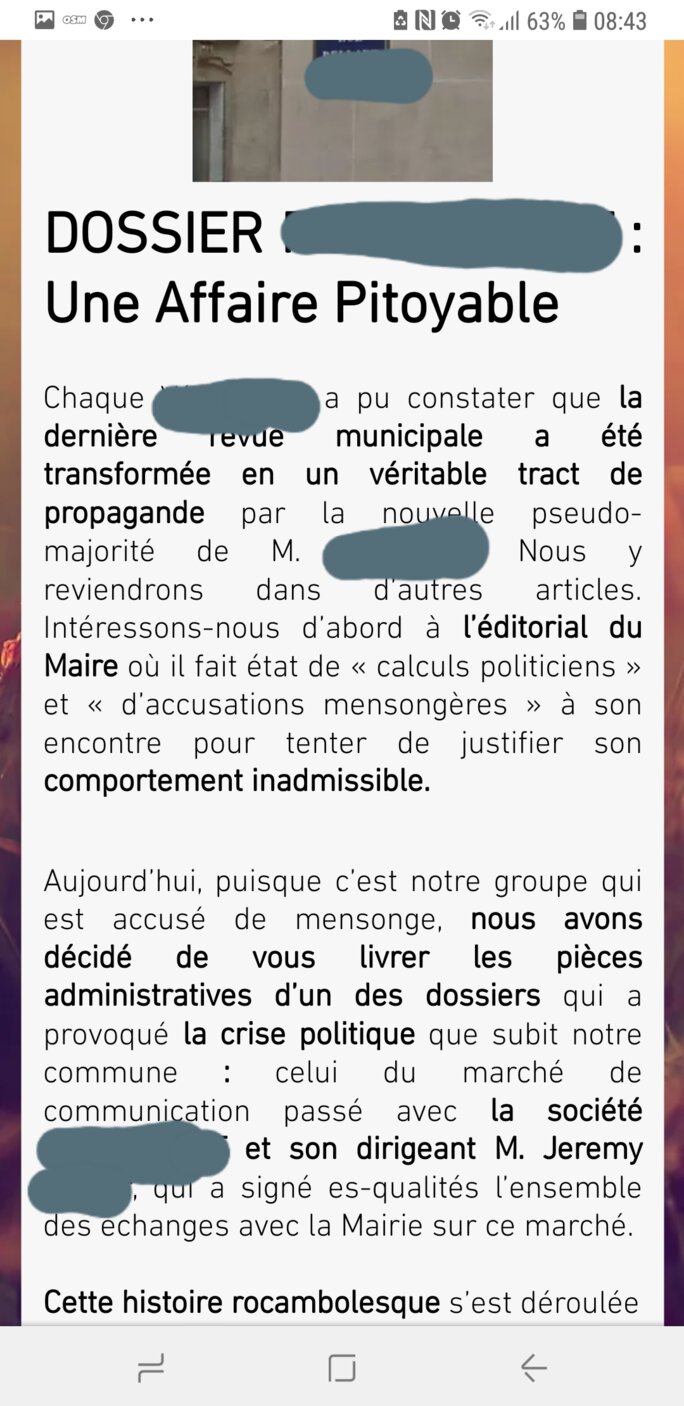
Task: Return to the home screen
Action: point(342,1367)
